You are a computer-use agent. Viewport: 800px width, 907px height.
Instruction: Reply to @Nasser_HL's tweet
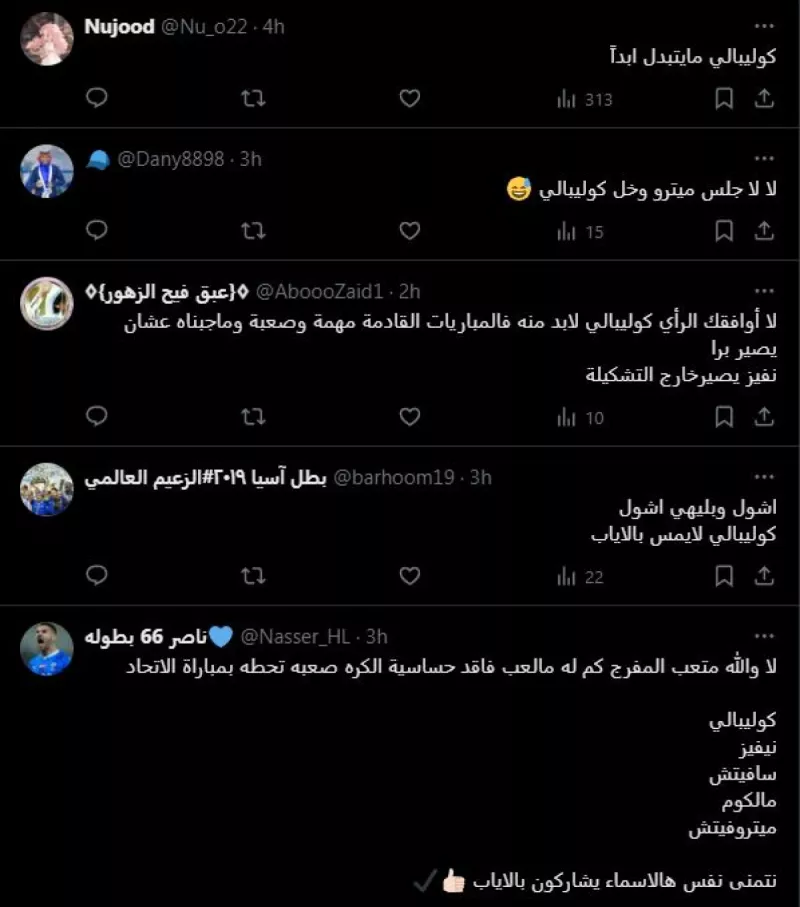coord(96,900)
